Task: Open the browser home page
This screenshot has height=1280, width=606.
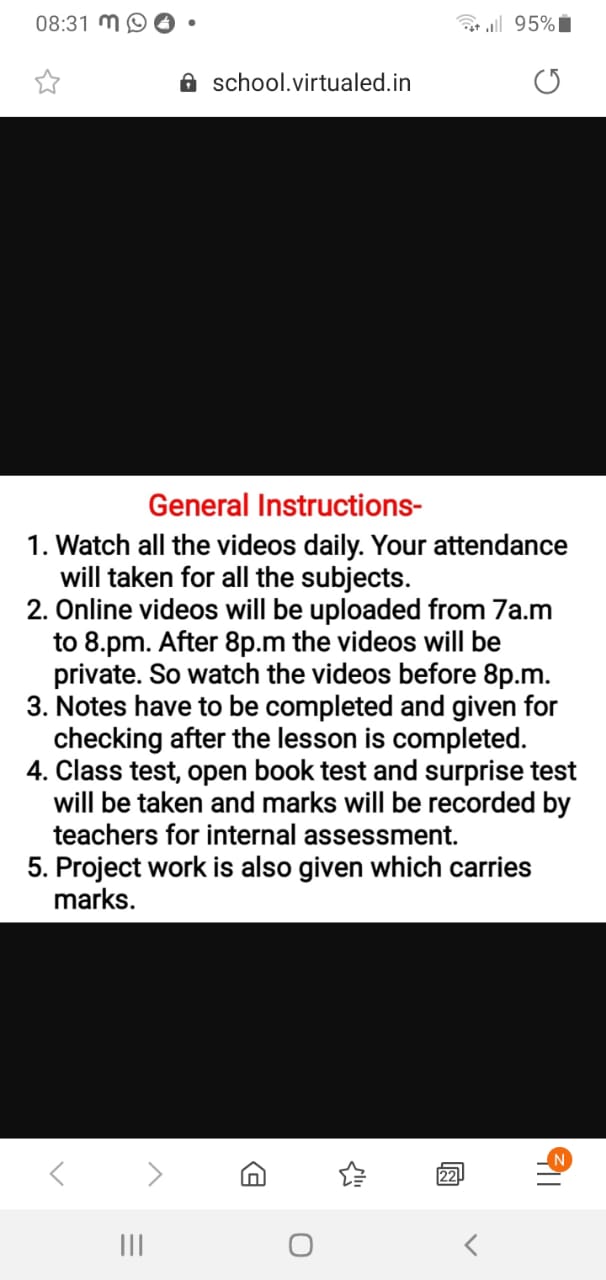Action: [254, 1174]
